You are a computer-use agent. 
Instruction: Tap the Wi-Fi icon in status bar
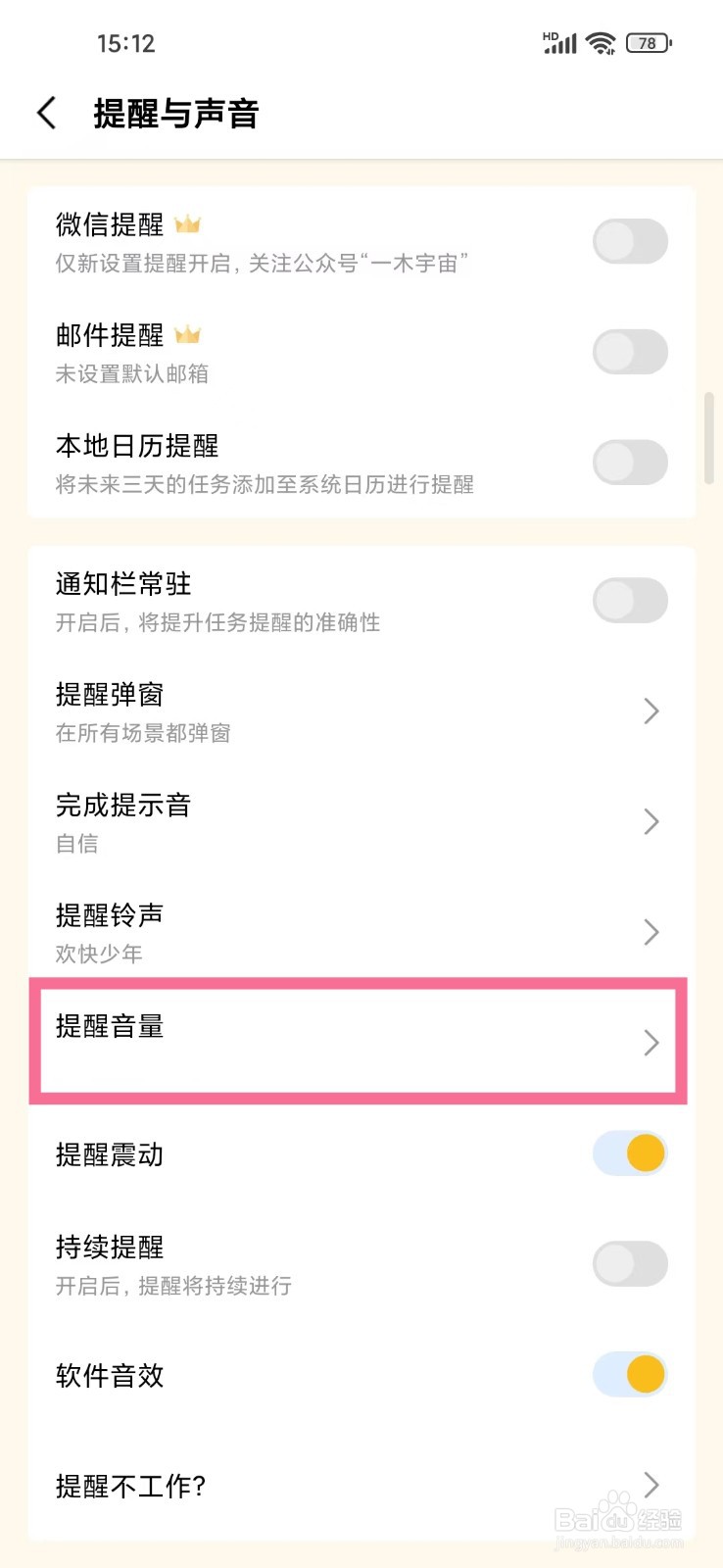tap(601, 42)
